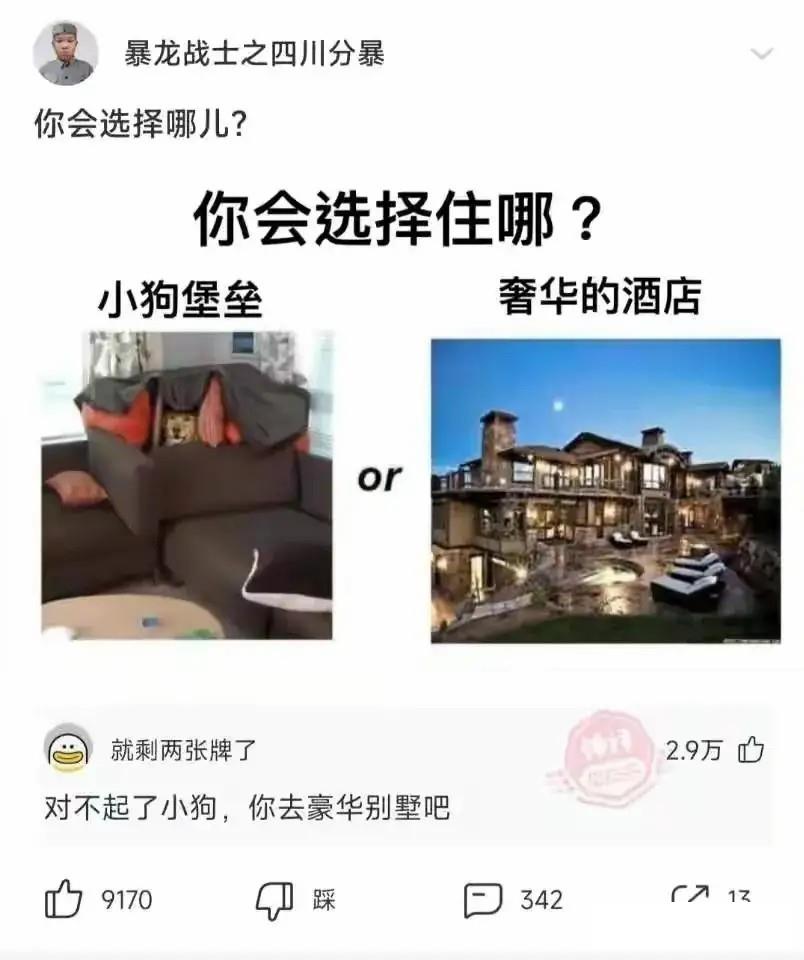This screenshot has height=960, width=804.
Task: Like the comment by 就剩两张牌了
Action: [x=751, y=750]
